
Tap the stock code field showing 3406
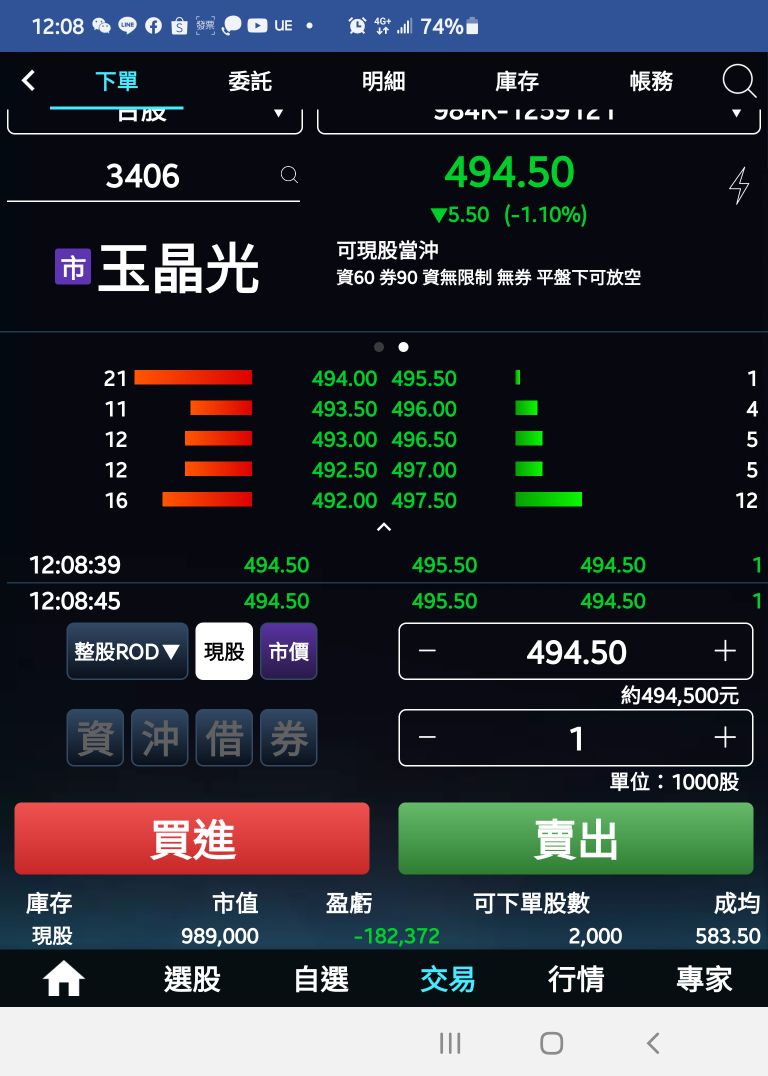tap(143, 177)
